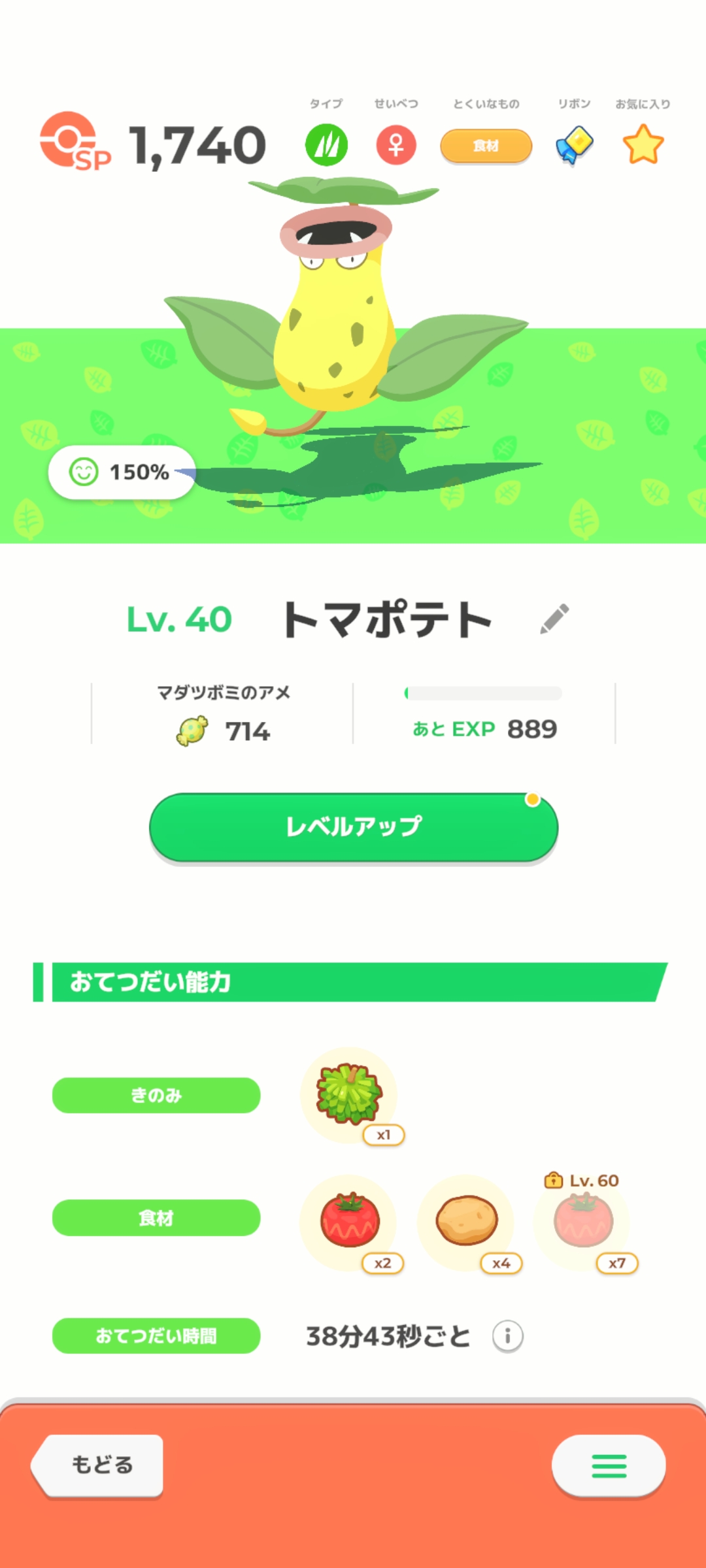Image resolution: width=706 pixels, height=1568 pixels.
Task: Tap the berry item marked x1
Action: [350, 1096]
